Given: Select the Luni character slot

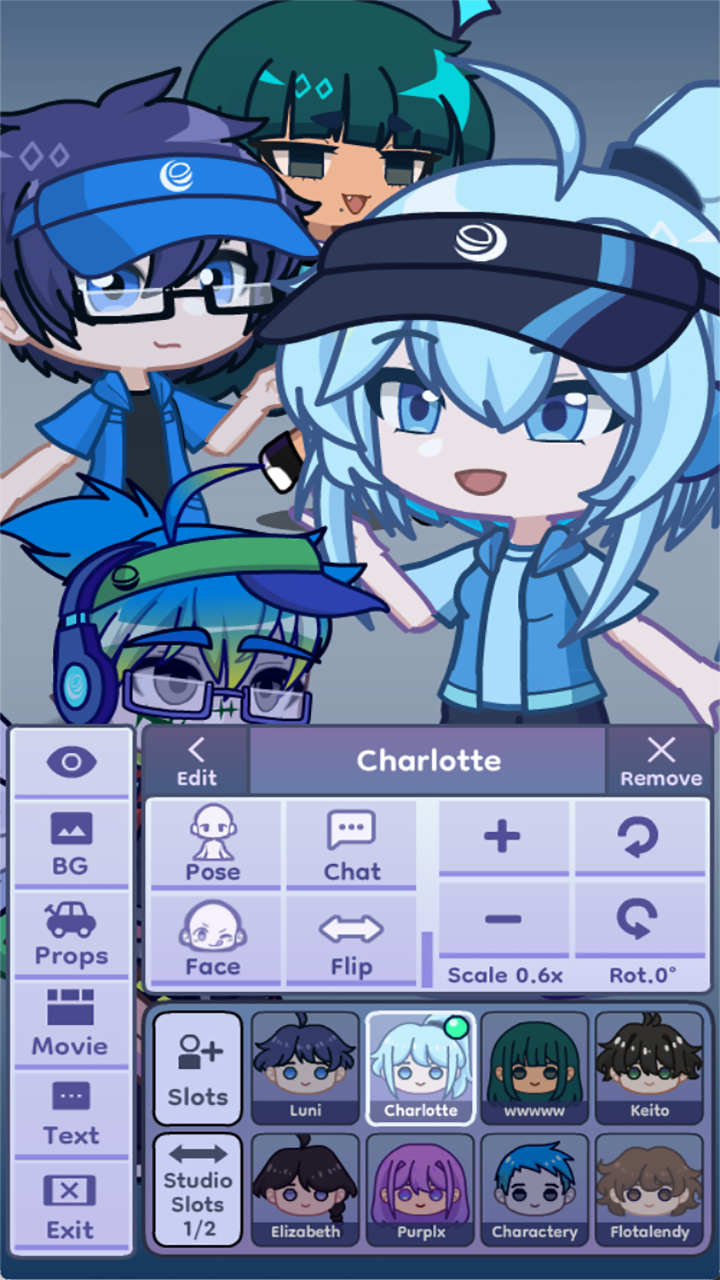Looking at the screenshot, I should click(305, 1068).
